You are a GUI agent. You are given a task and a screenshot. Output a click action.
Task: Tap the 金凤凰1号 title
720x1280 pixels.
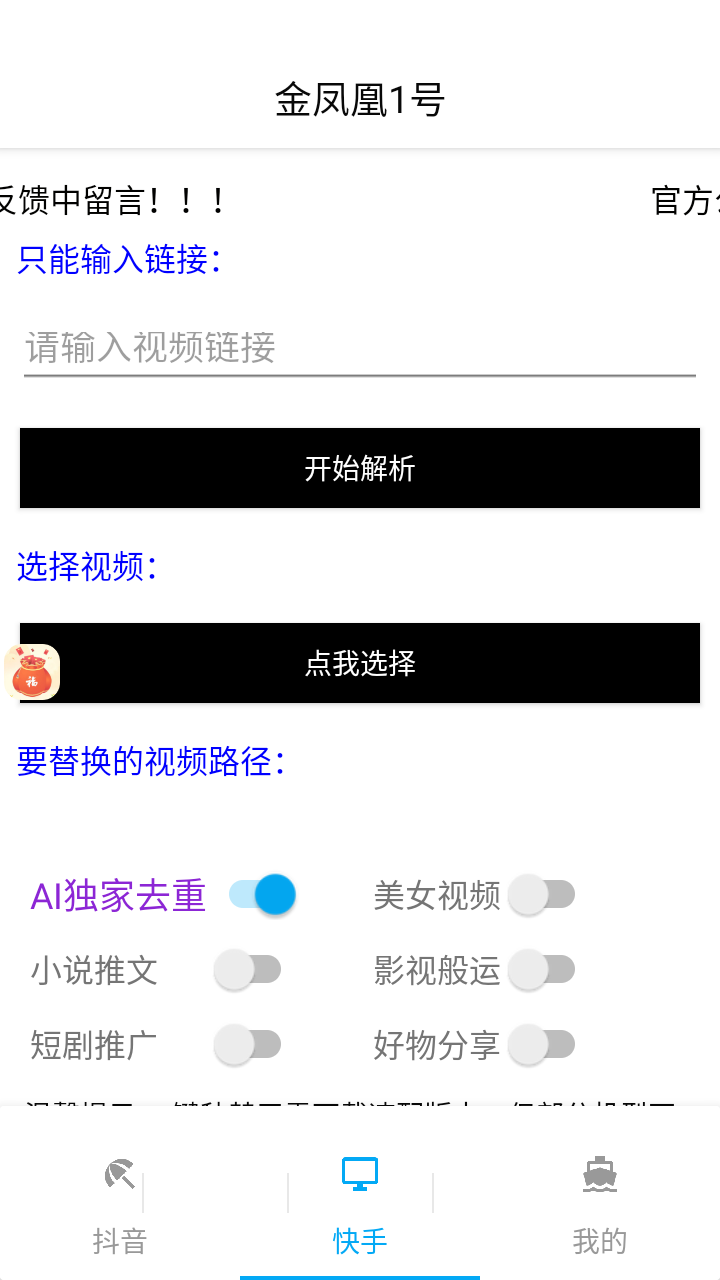(359, 99)
